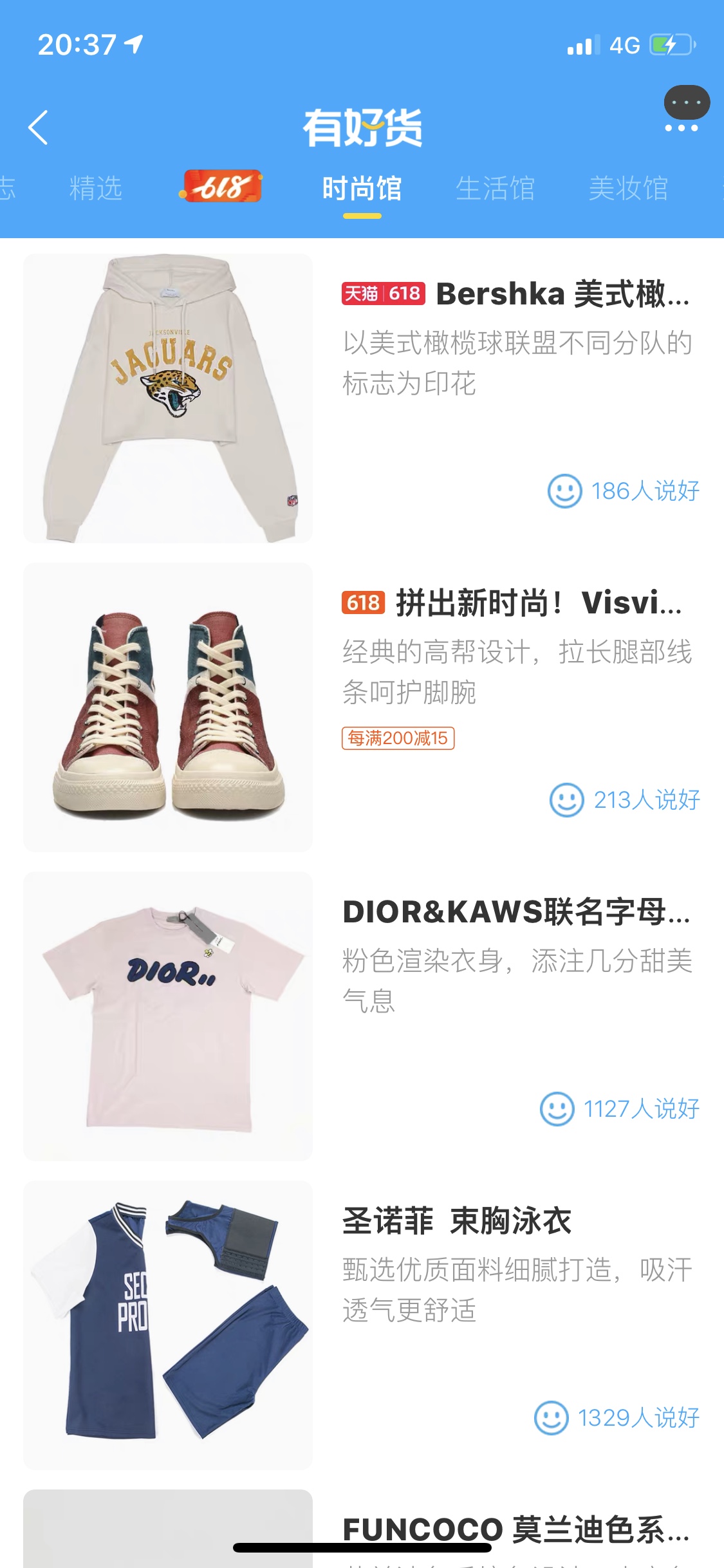Switch to the 生活馆 tab
This screenshot has height=1568, width=724.
point(495,189)
